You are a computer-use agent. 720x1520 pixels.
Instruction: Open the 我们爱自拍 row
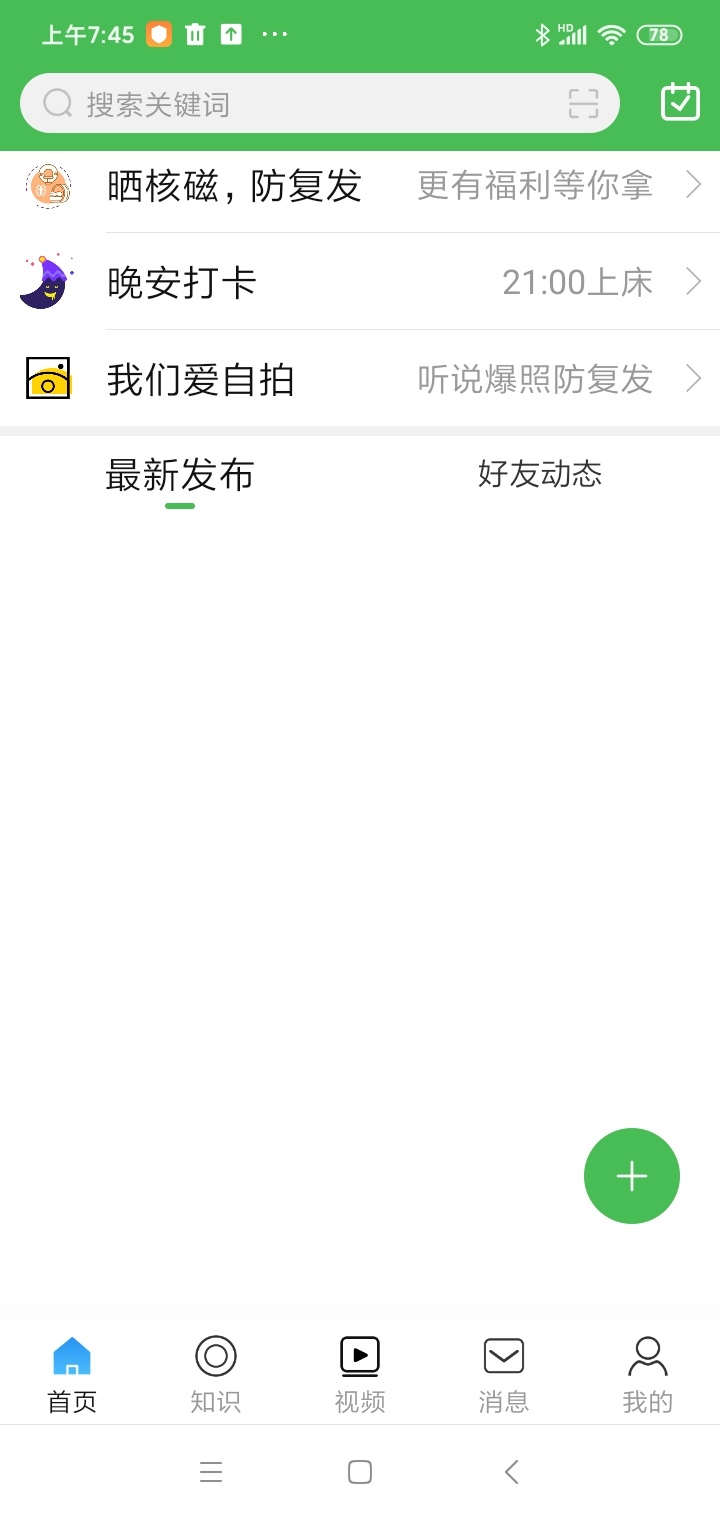pos(360,380)
